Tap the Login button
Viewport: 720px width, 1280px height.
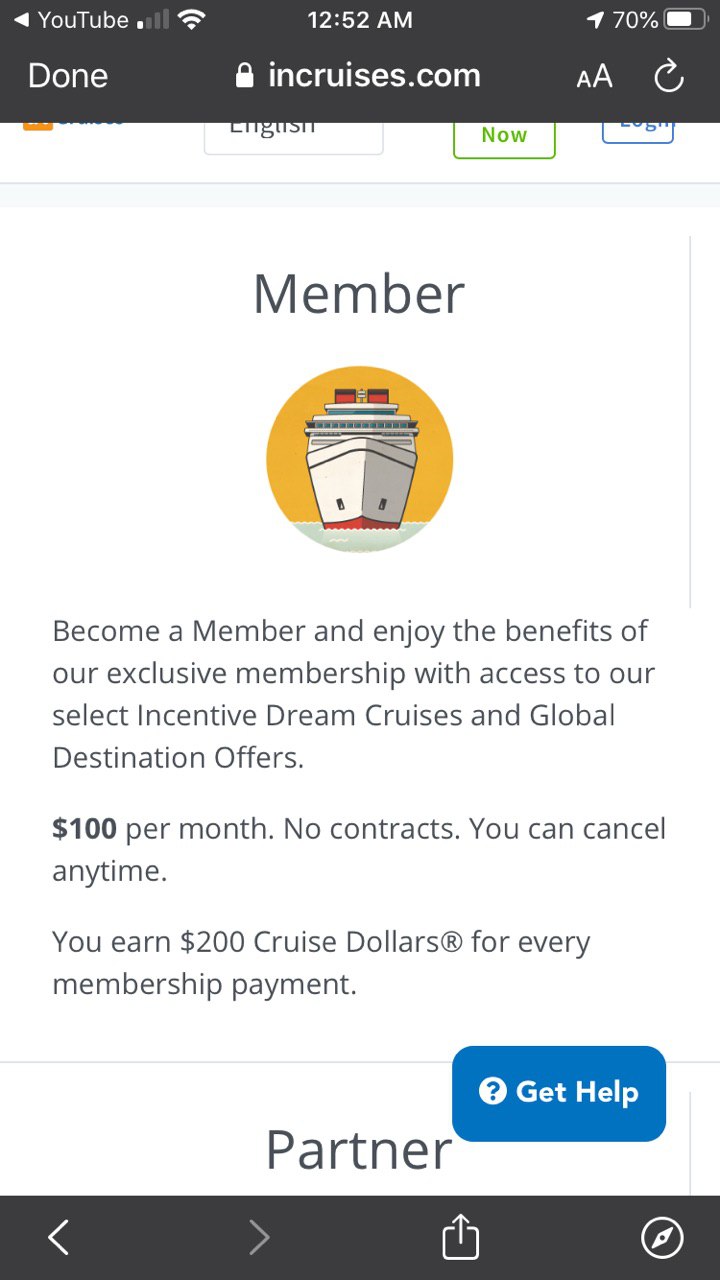pyautogui.click(x=638, y=133)
